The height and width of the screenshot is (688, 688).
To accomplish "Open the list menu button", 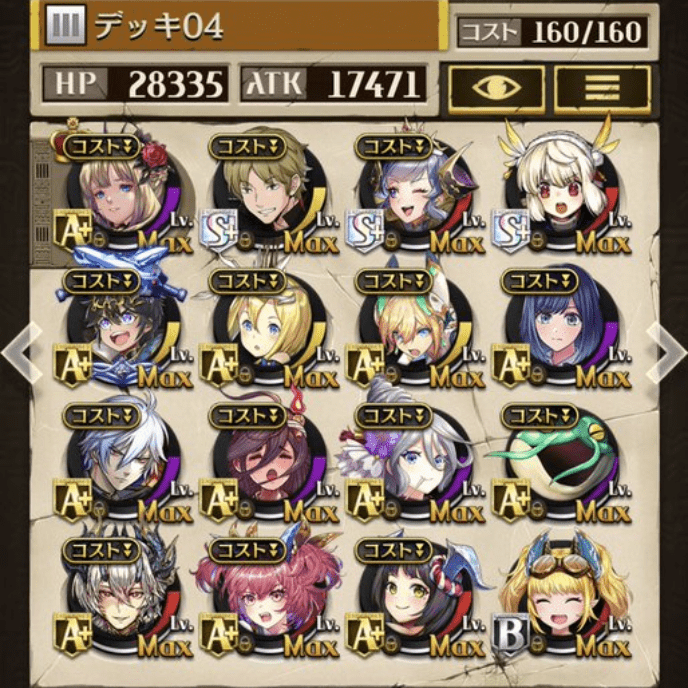I will click(x=602, y=89).
